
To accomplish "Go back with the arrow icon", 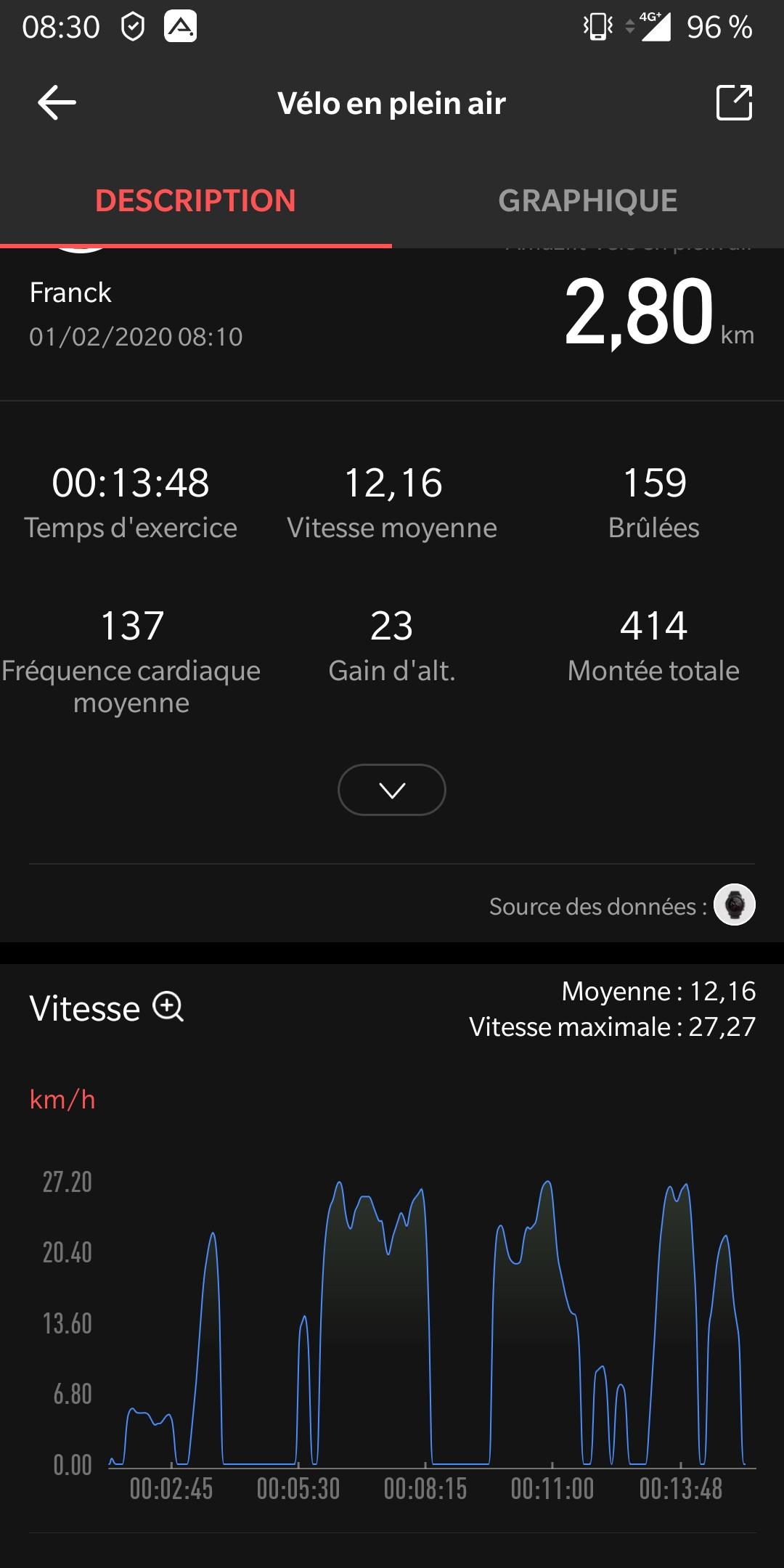I will tap(57, 102).
